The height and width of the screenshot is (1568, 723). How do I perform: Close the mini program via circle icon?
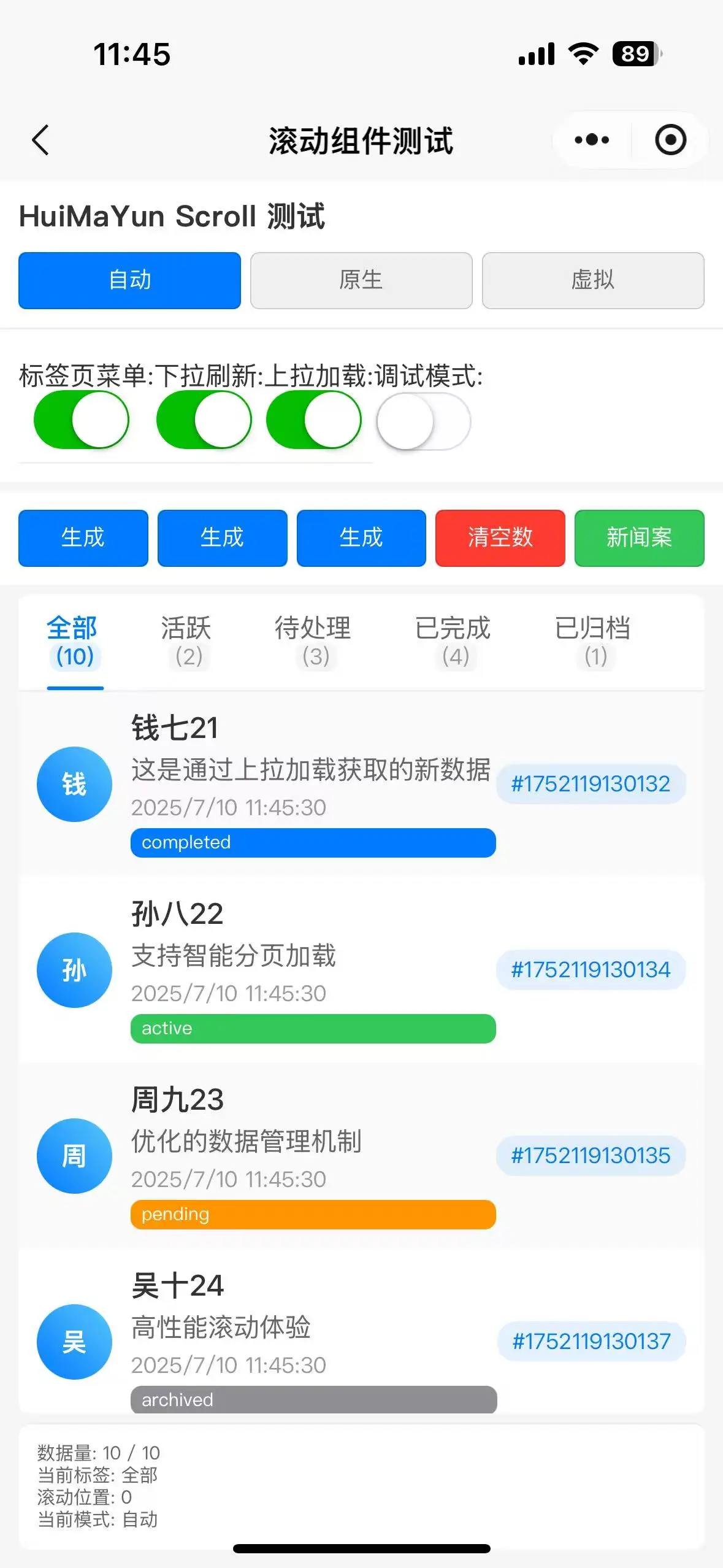670,140
